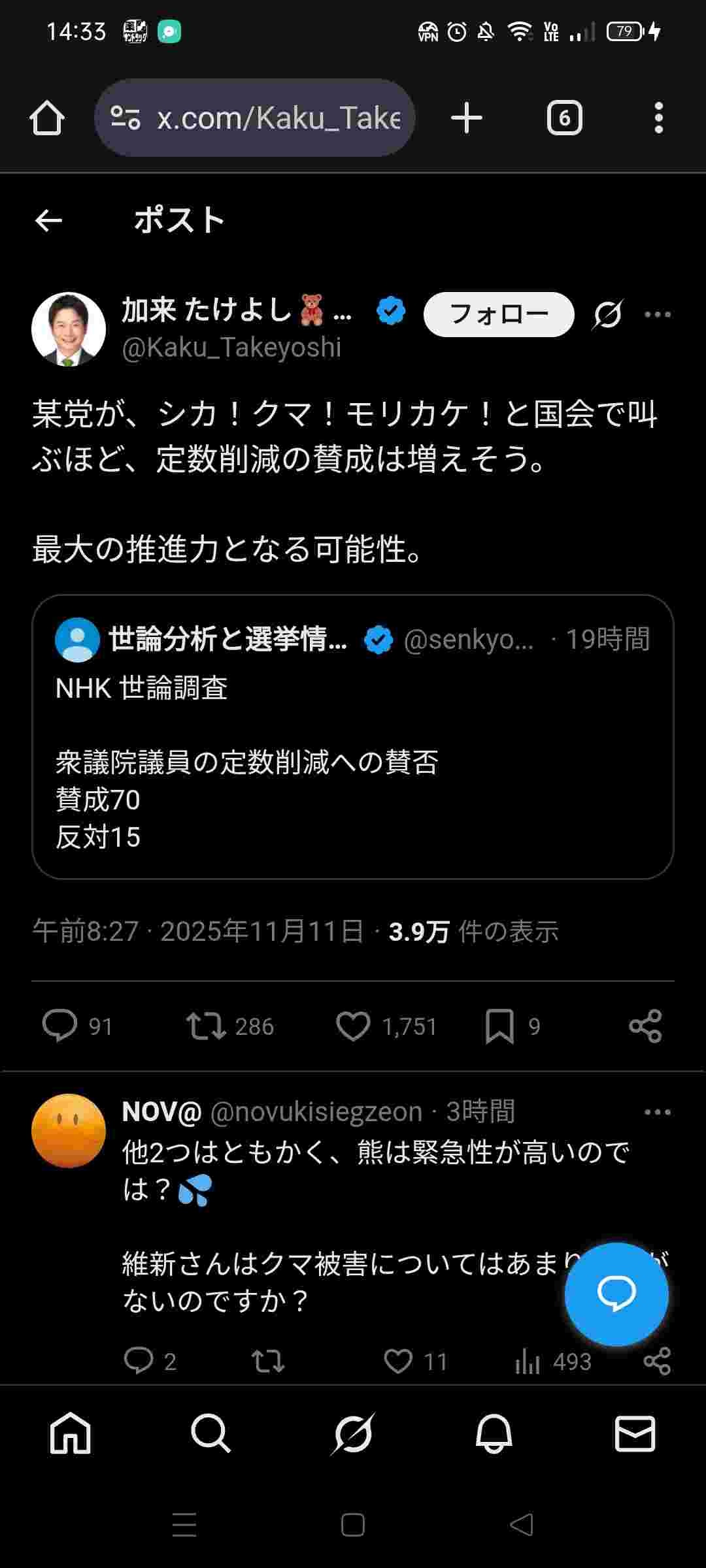This screenshot has width=706, height=1568.
Task: Switch to the Home tab in X
Action: [71, 1434]
